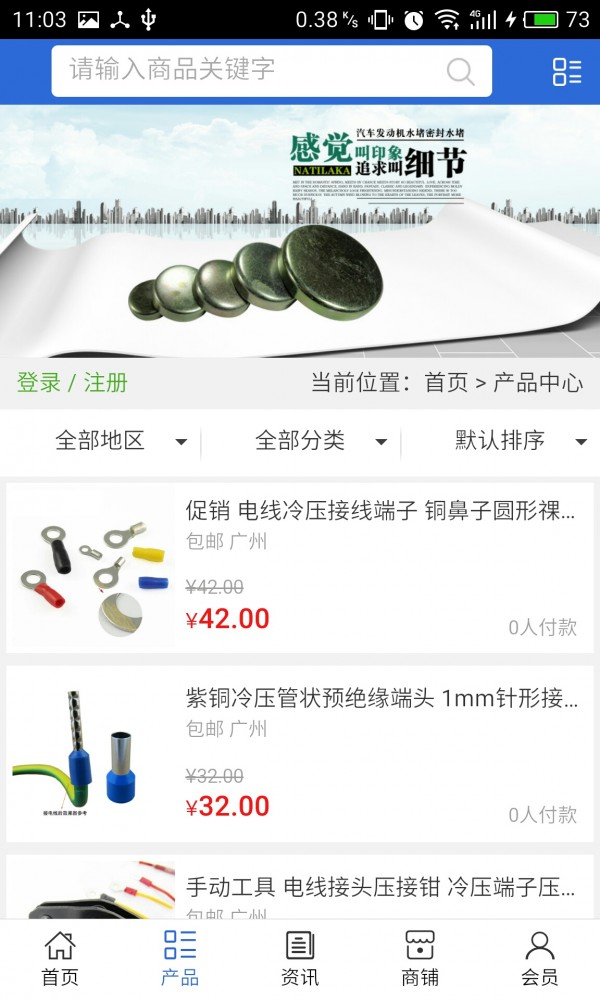Expand the 全部分类 category dropdown
The width and height of the screenshot is (600, 1000).
tap(320, 441)
